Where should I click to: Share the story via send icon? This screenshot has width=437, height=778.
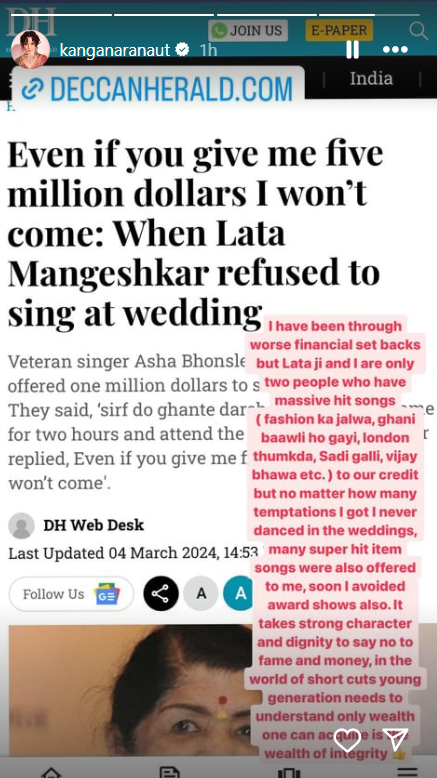(397, 740)
